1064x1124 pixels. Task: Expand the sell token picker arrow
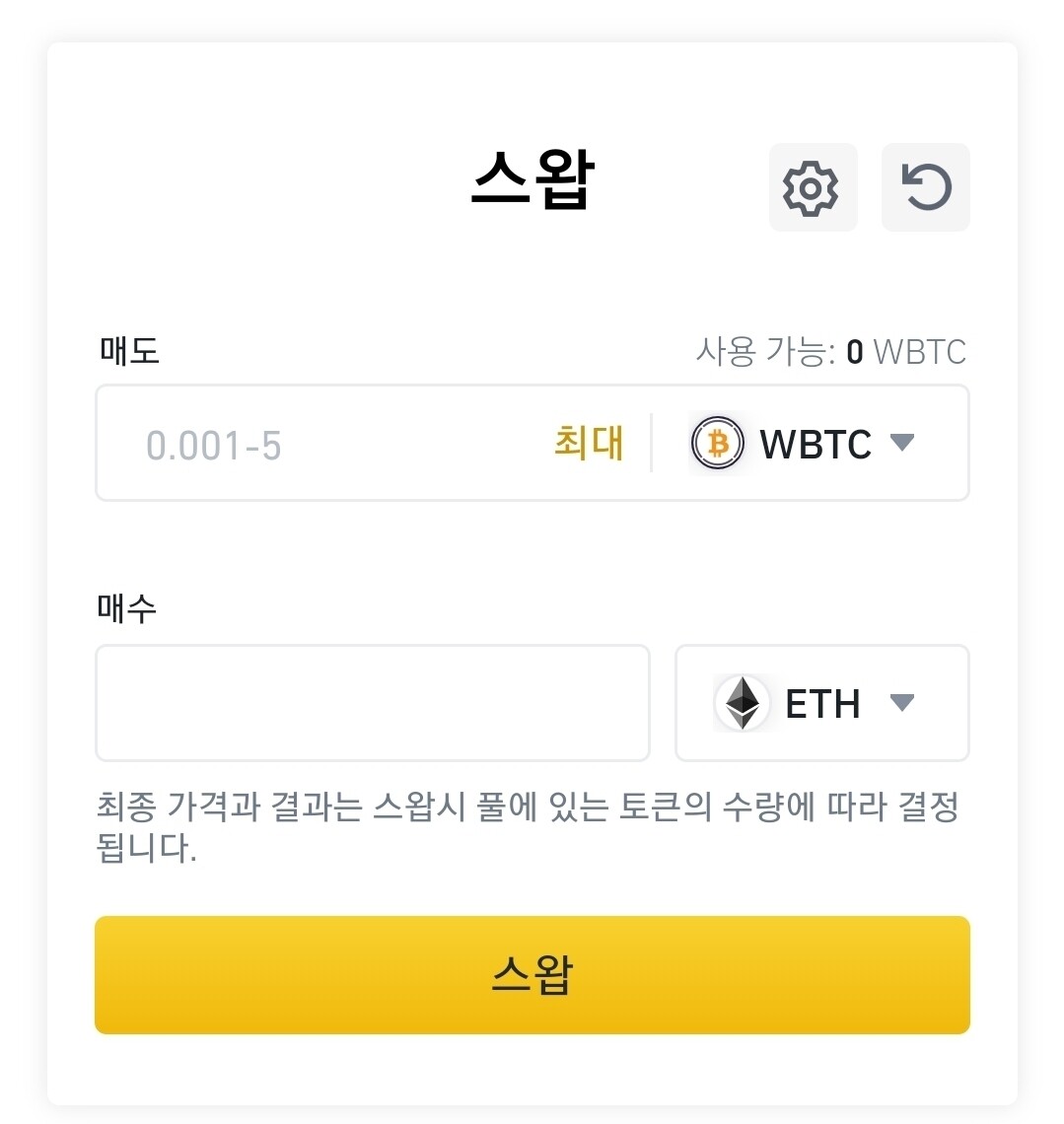[x=901, y=444]
